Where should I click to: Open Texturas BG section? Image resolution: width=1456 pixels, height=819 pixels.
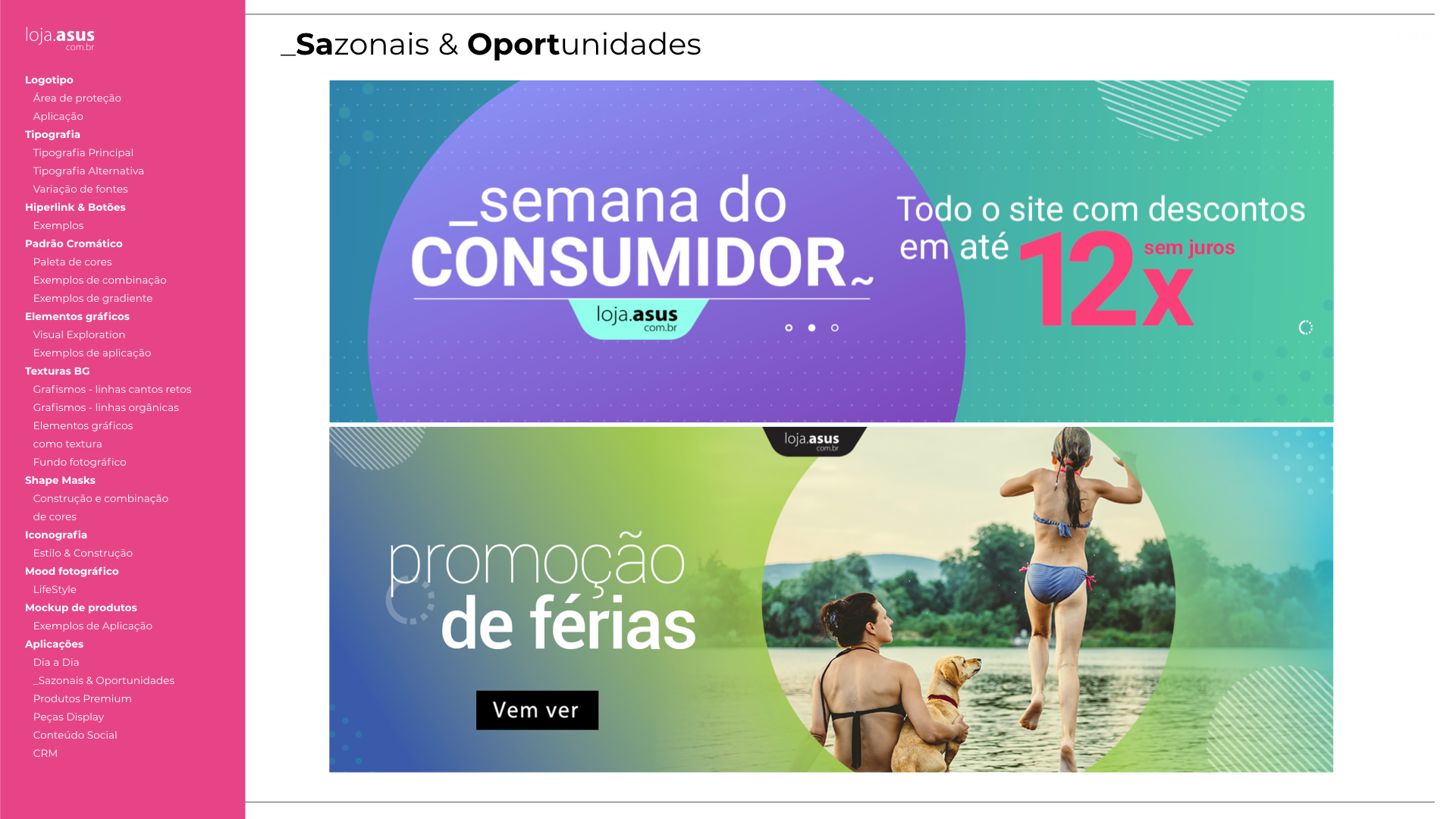[57, 371]
